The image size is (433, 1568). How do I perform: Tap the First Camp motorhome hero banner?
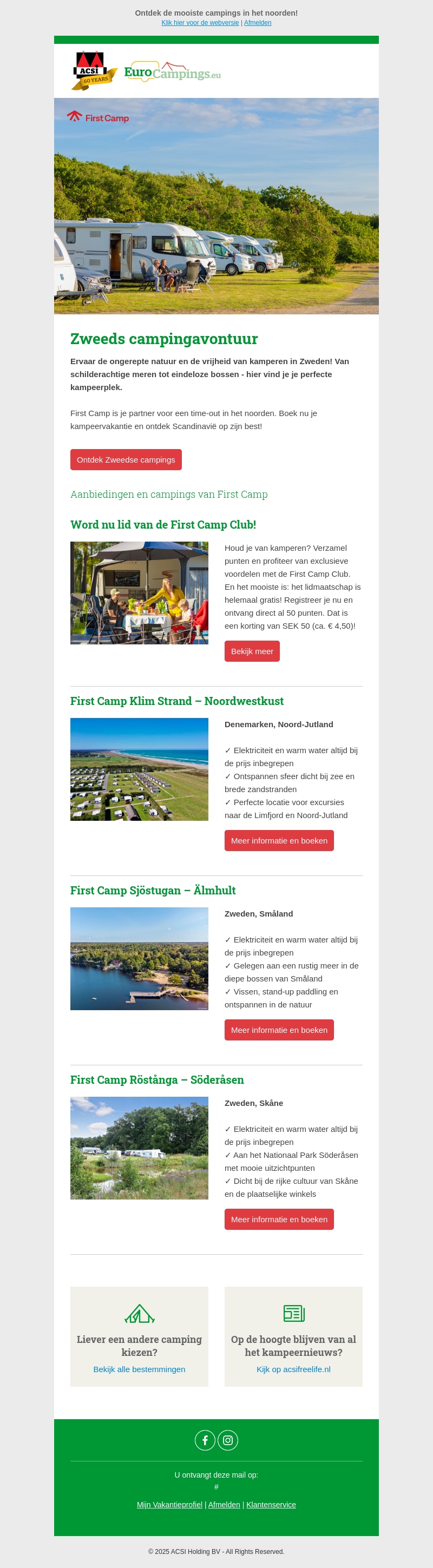point(216,206)
